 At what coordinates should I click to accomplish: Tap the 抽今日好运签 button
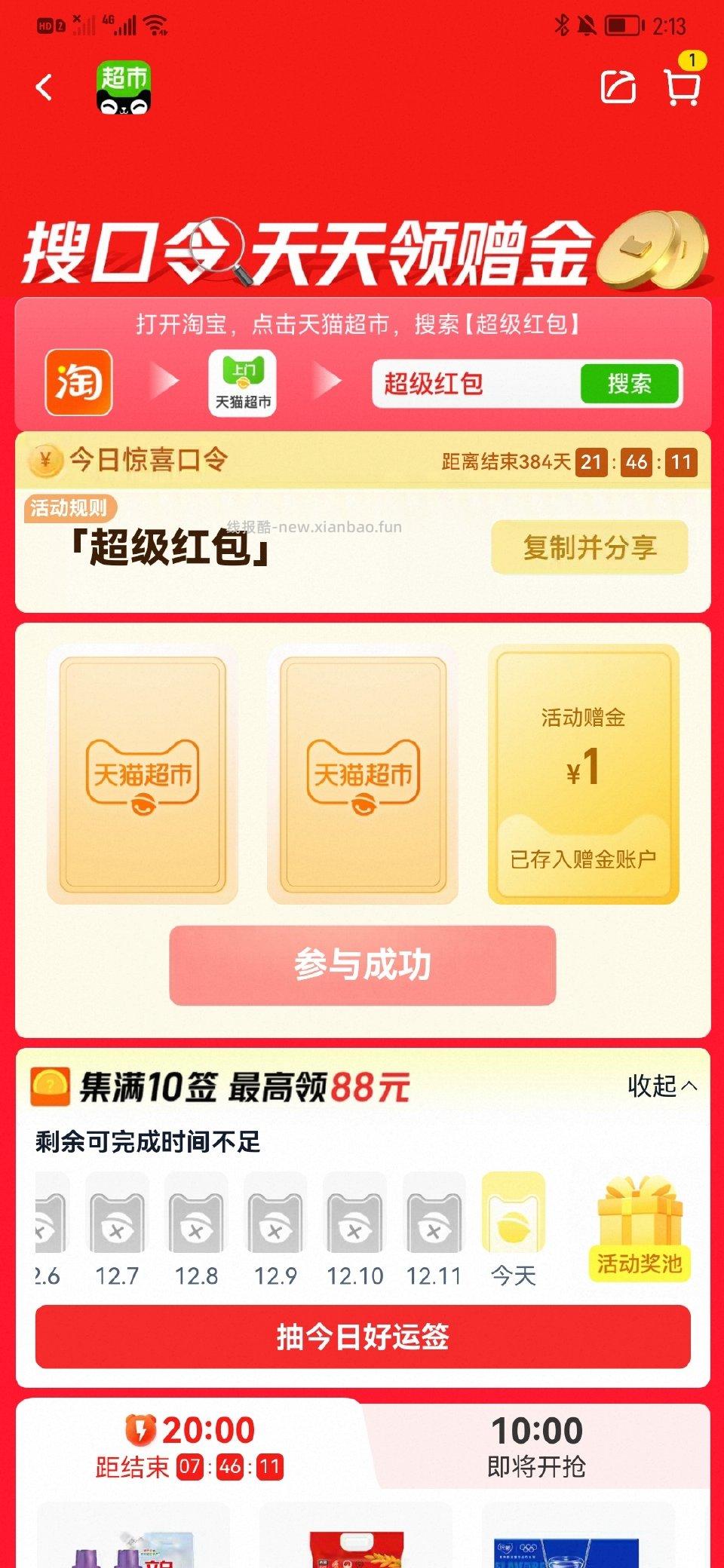362,1331
